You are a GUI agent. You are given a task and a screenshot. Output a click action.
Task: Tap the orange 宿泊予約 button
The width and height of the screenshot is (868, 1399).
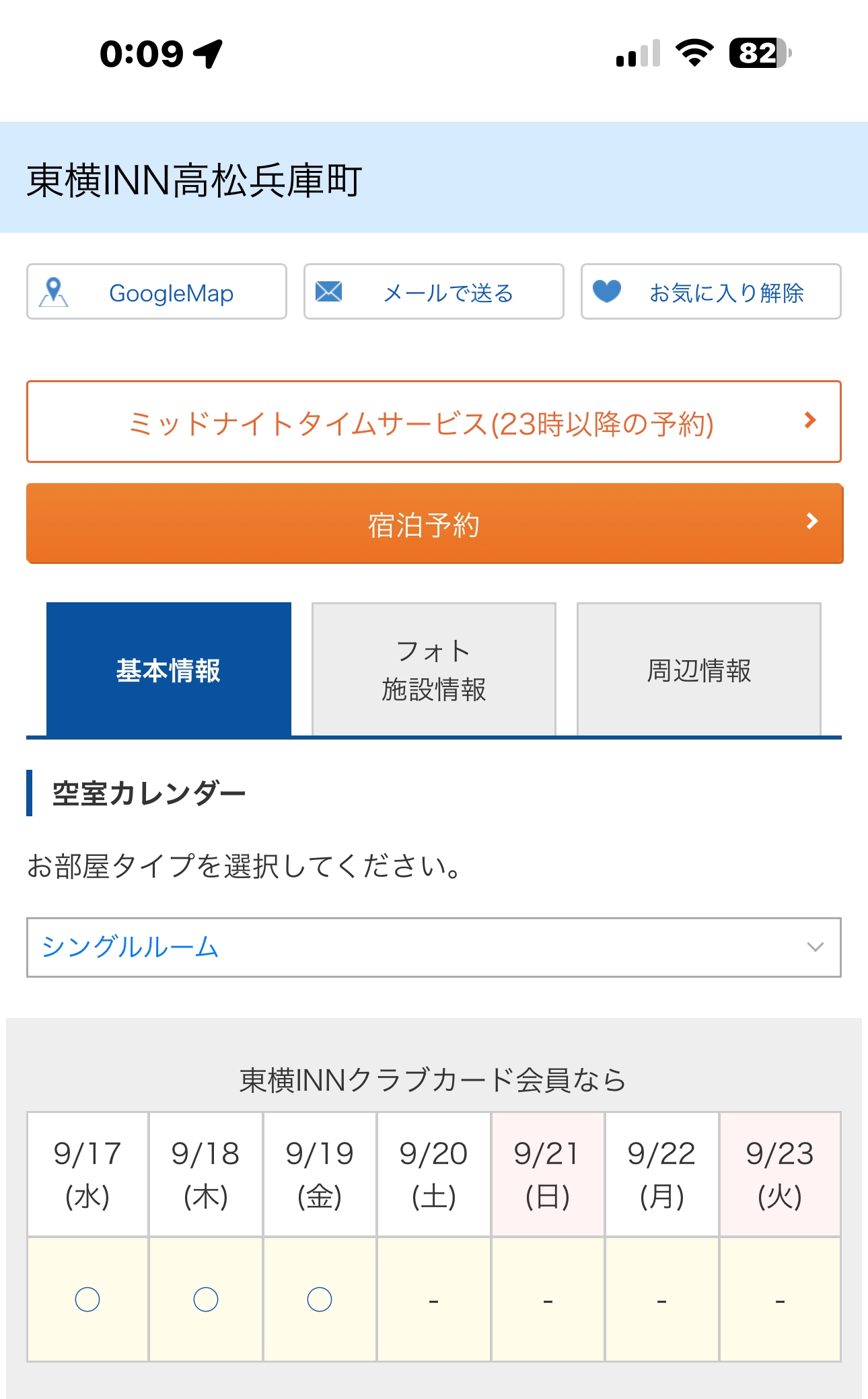(x=434, y=524)
